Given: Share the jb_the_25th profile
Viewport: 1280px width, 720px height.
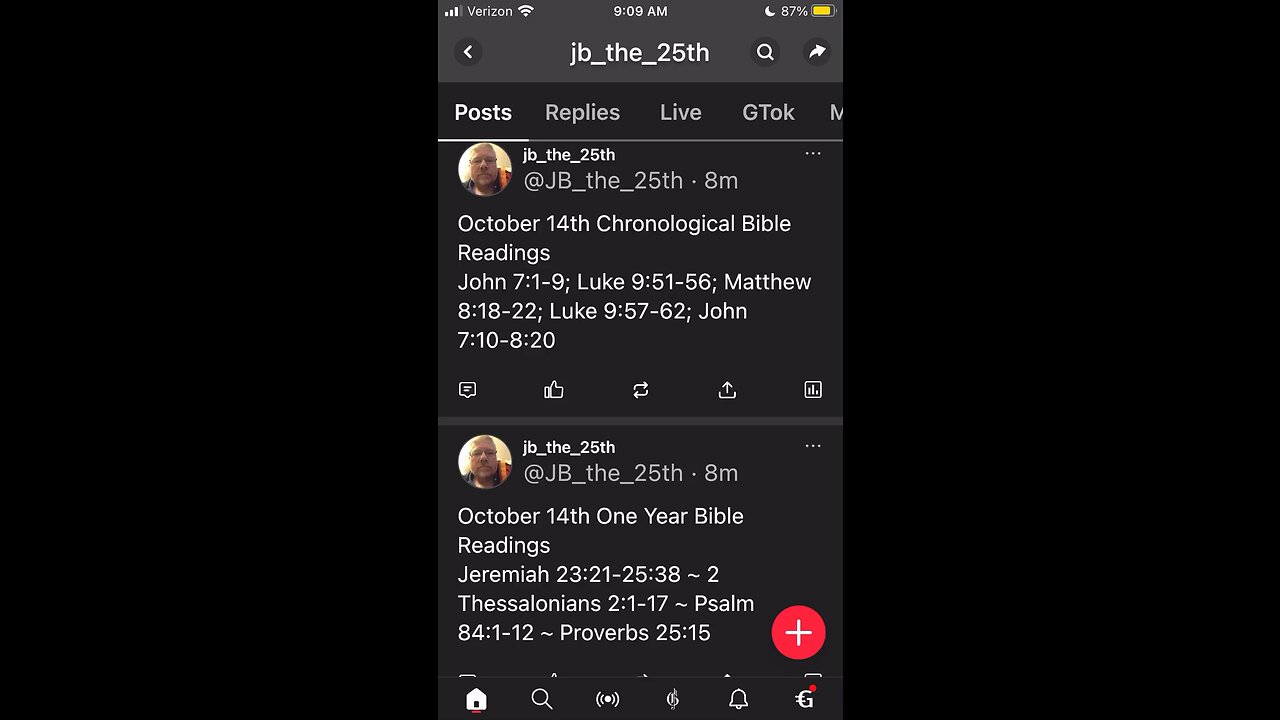Looking at the screenshot, I should click(817, 52).
